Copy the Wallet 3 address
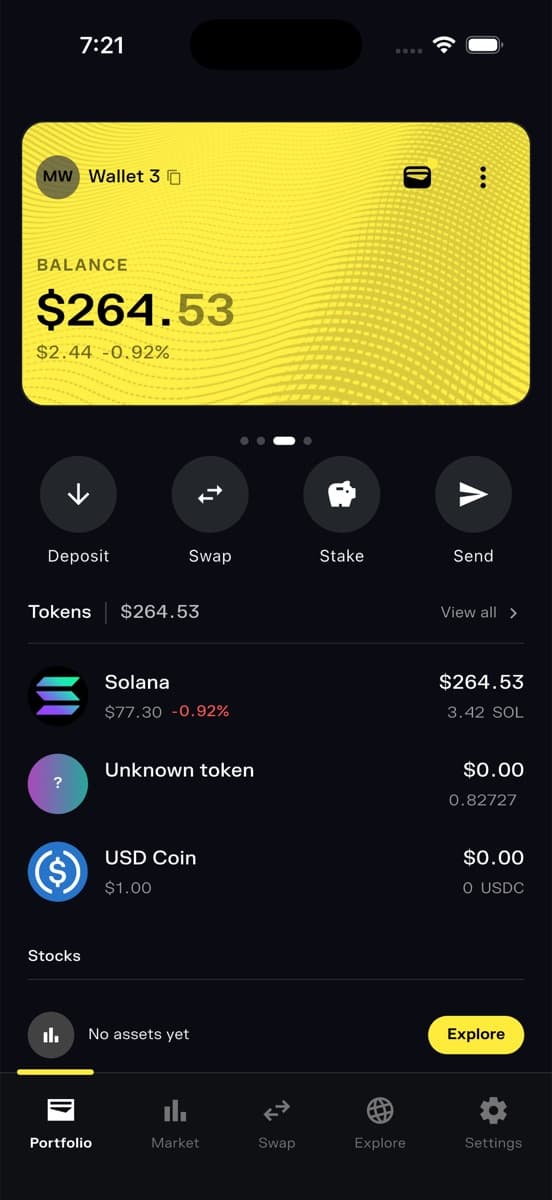The height and width of the screenshot is (1200, 552). click(174, 177)
